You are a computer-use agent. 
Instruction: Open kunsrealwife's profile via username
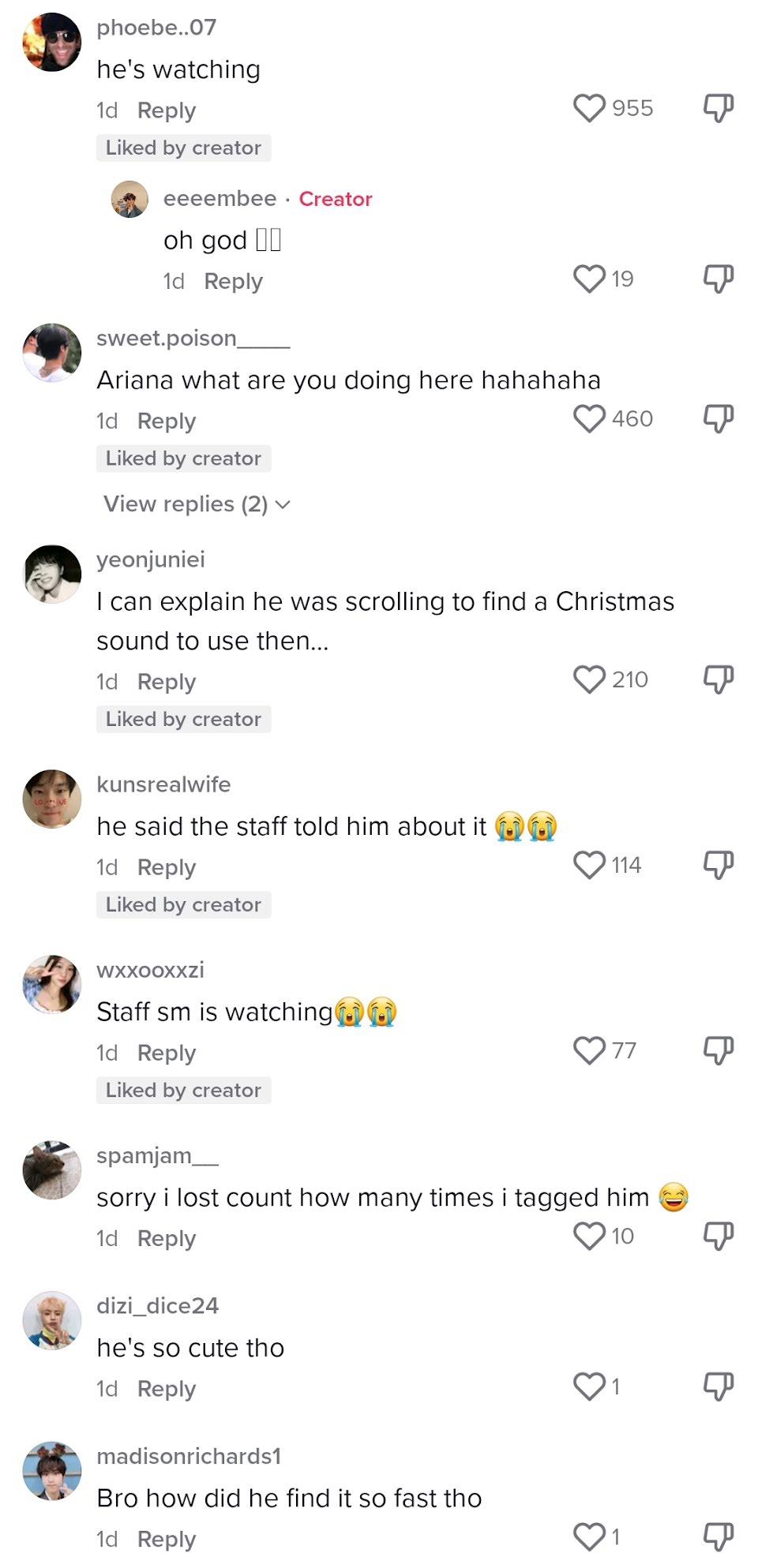coord(163,784)
